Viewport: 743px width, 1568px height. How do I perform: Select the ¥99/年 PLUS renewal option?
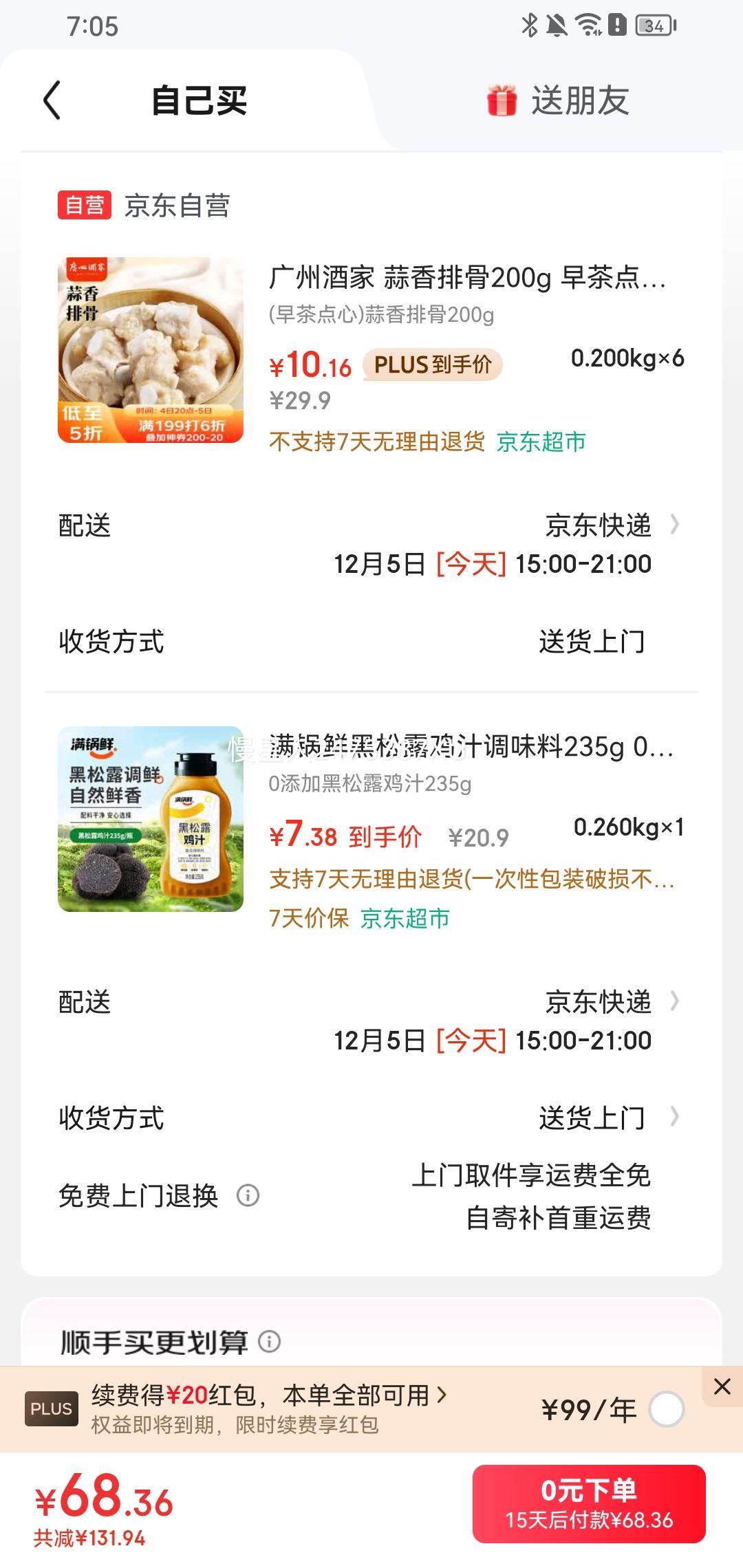click(x=666, y=1409)
